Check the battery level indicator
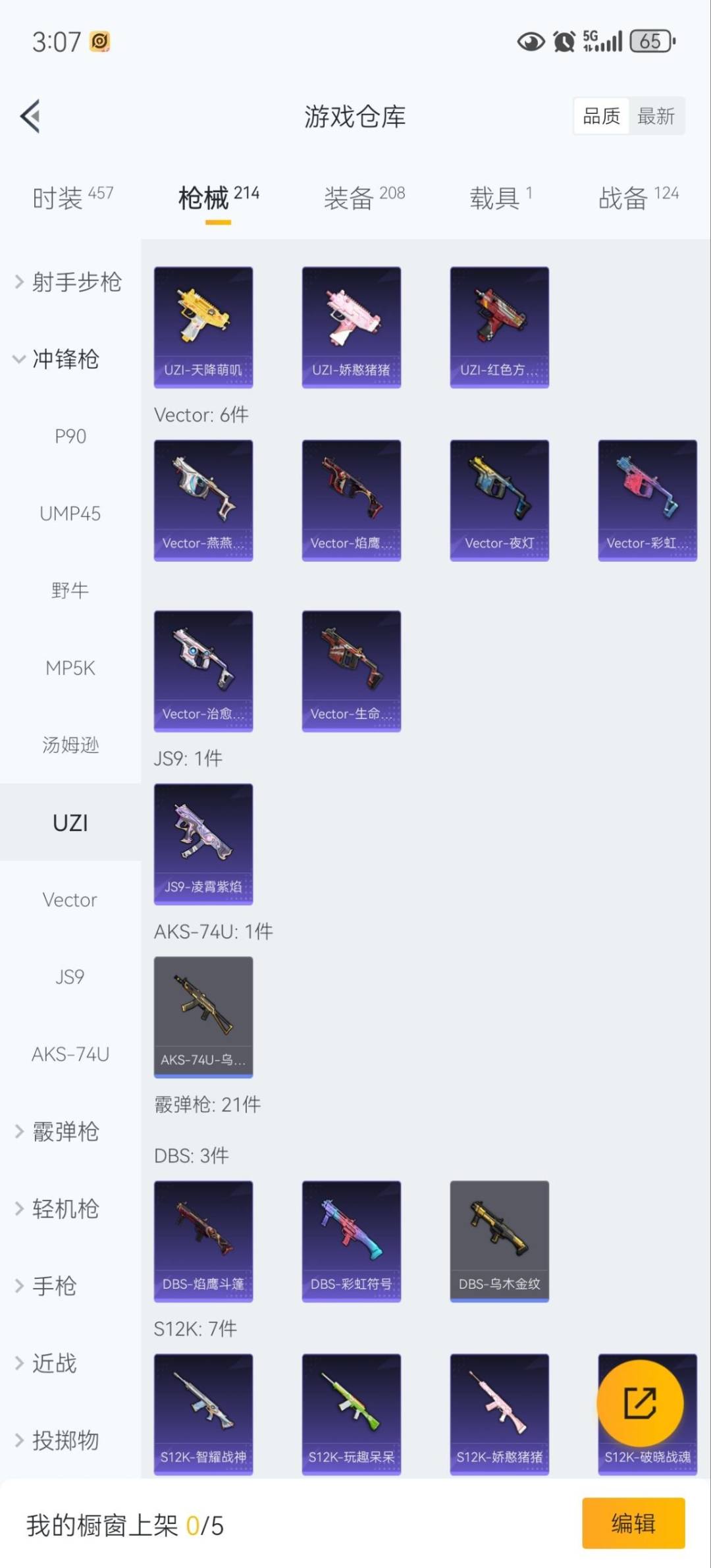This screenshot has height=1568, width=711. 650,41
